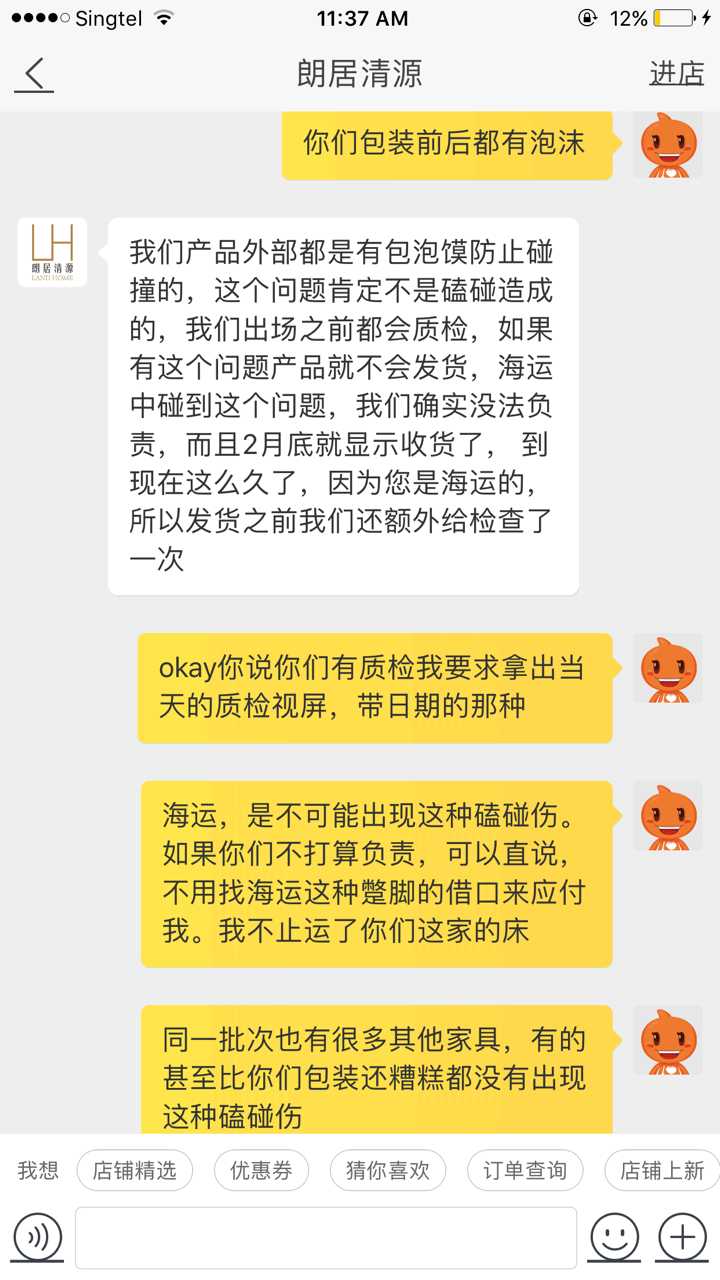The image size is (720, 1280).
Task: Tap the 店铺精选 chip
Action: (x=134, y=1170)
